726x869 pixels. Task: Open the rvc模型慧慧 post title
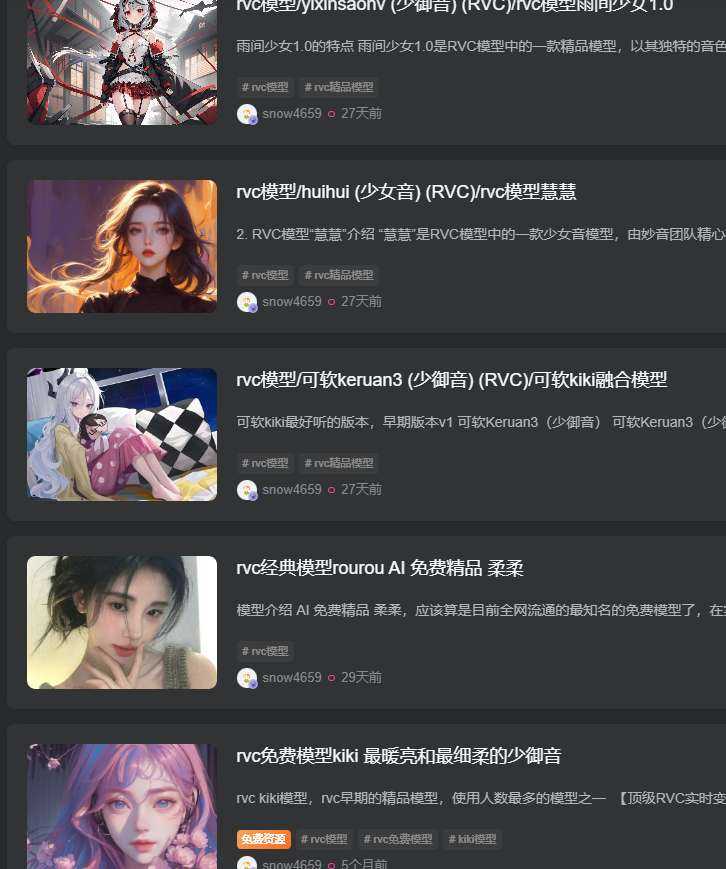coord(406,192)
